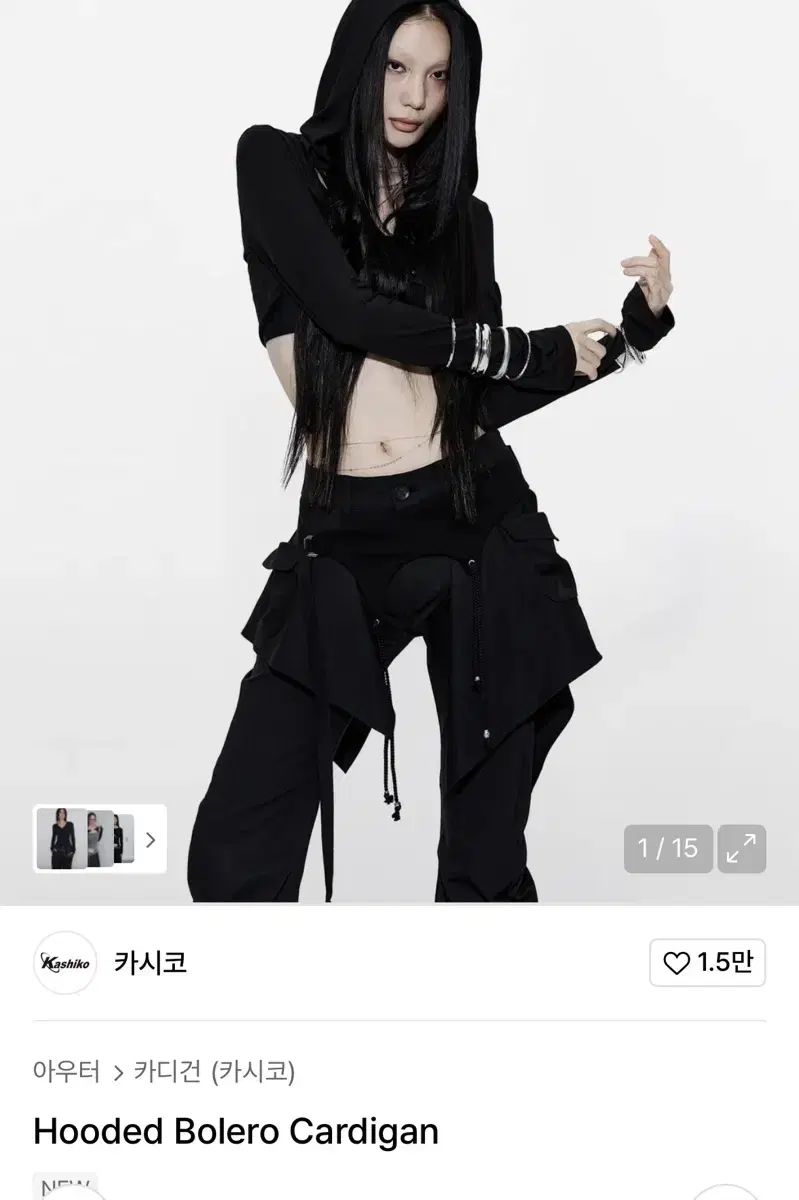Open the 카디건 (카시코) category
The width and height of the screenshot is (799, 1200).
click(215, 1073)
